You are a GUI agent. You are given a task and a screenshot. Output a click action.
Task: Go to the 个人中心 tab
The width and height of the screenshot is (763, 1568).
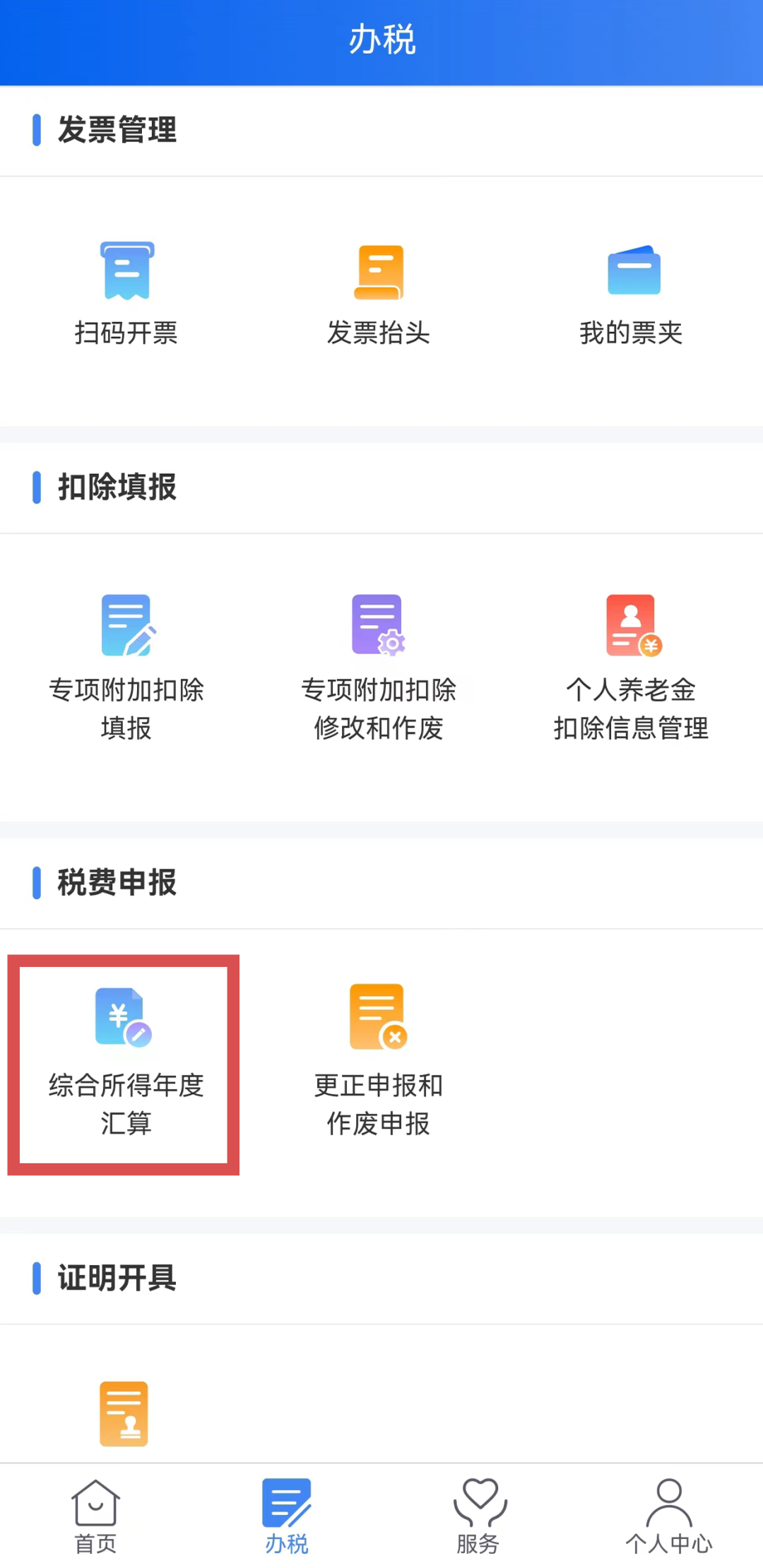[669, 1516]
